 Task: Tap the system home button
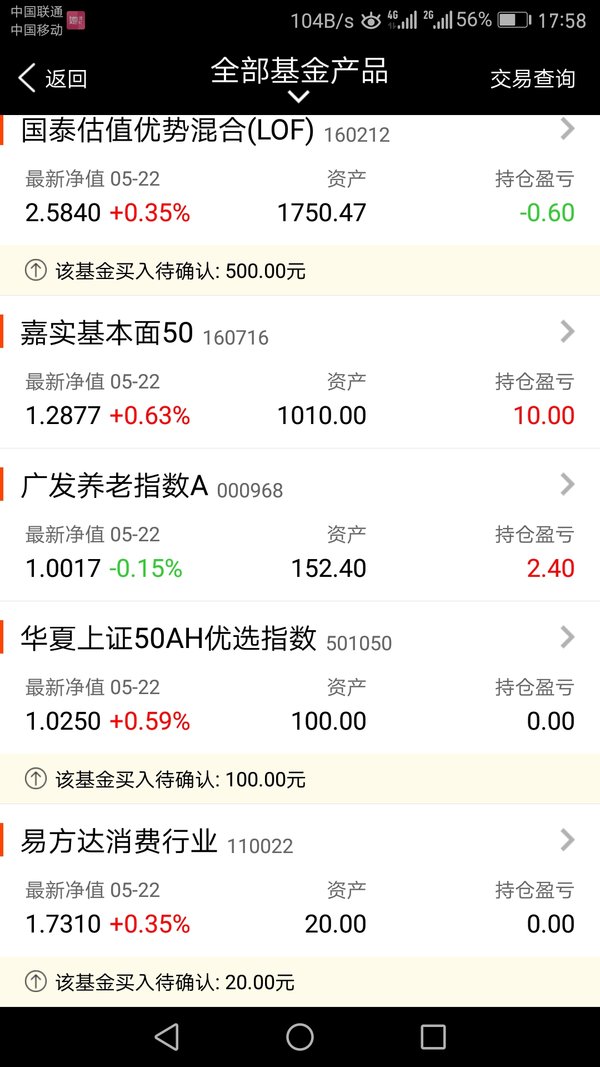coord(299,1037)
